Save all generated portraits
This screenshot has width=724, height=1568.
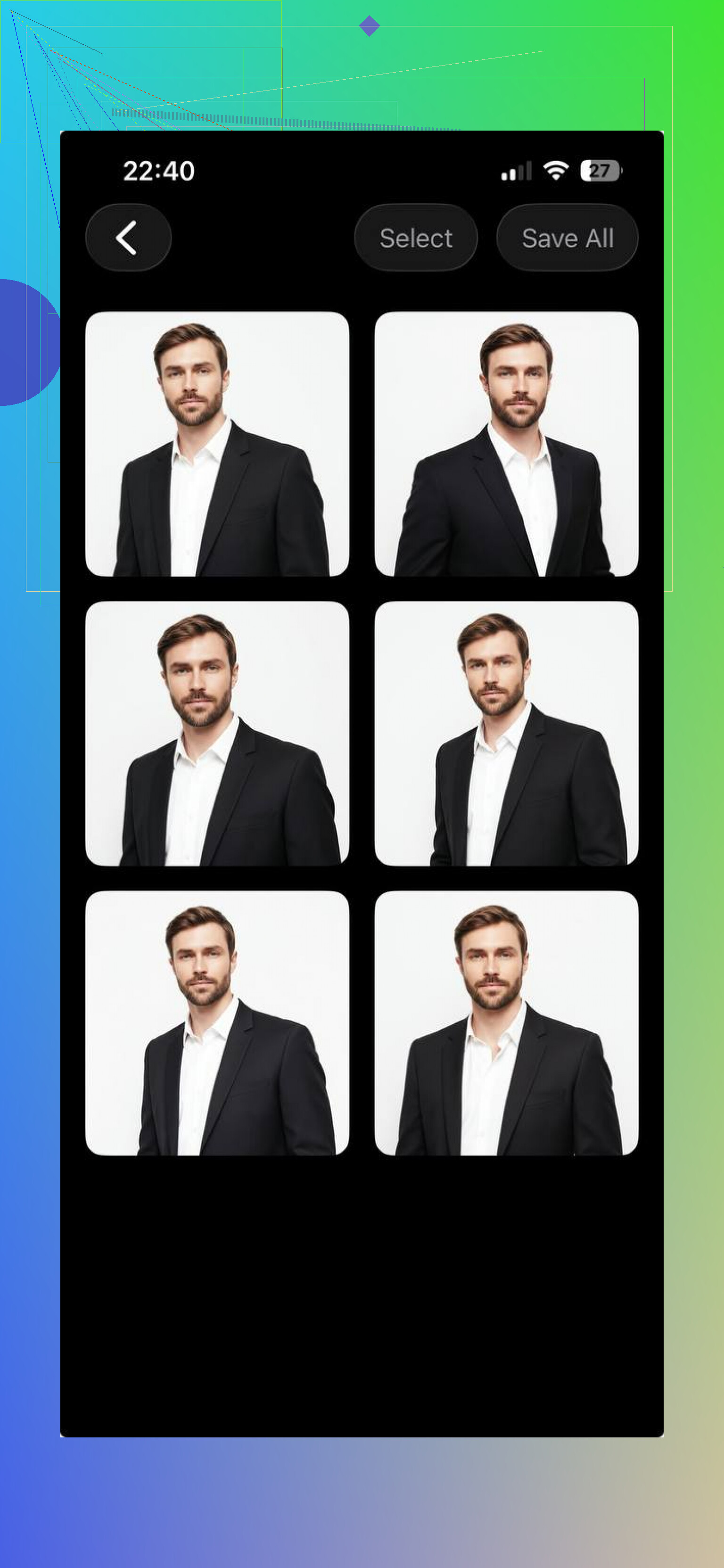(x=567, y=238)
